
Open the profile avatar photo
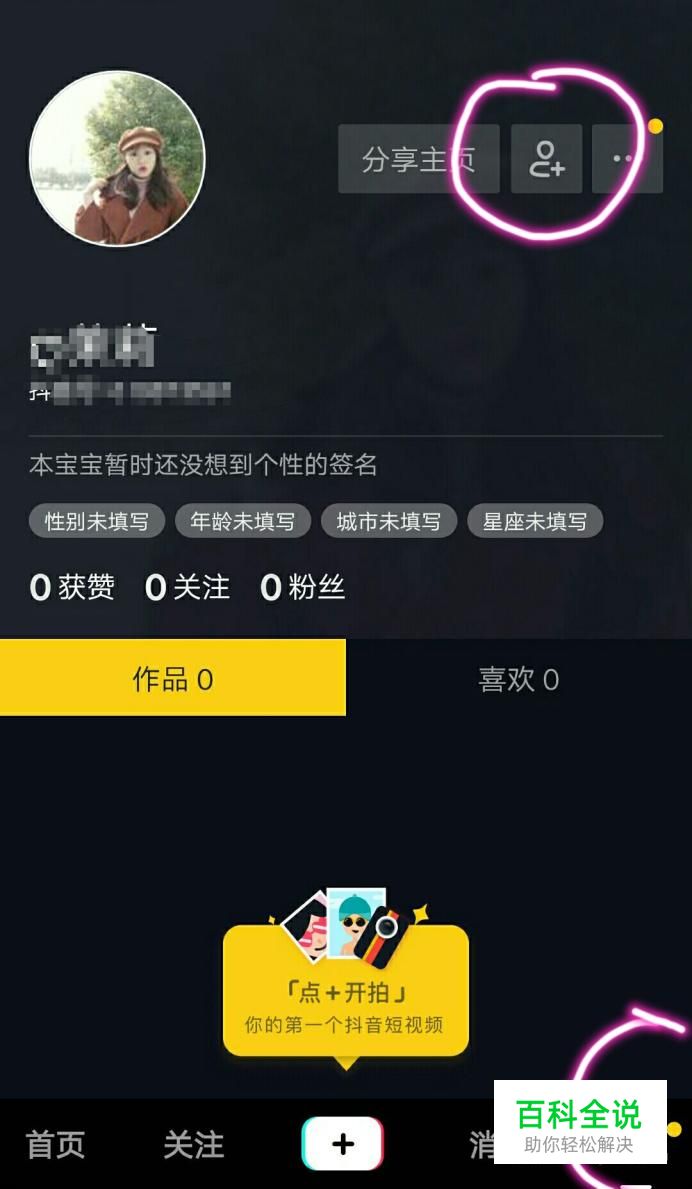click(117, 159)
